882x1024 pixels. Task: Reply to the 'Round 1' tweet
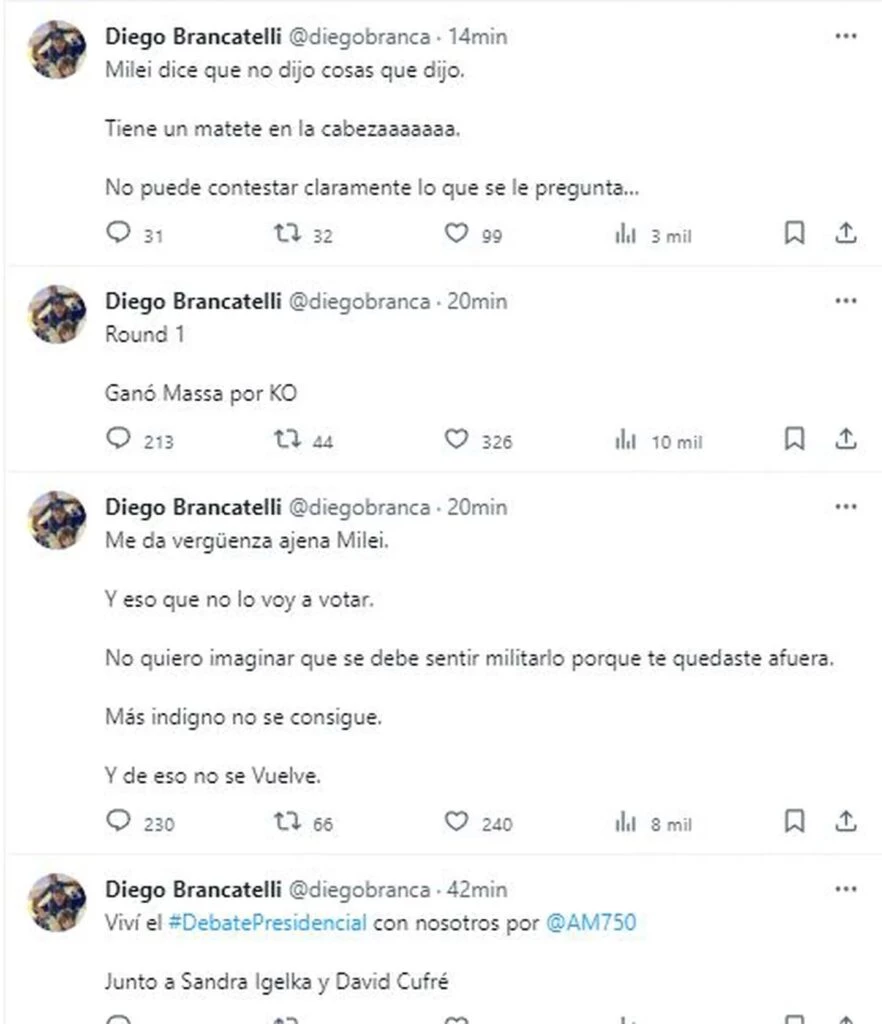click(x=119, y=439)
